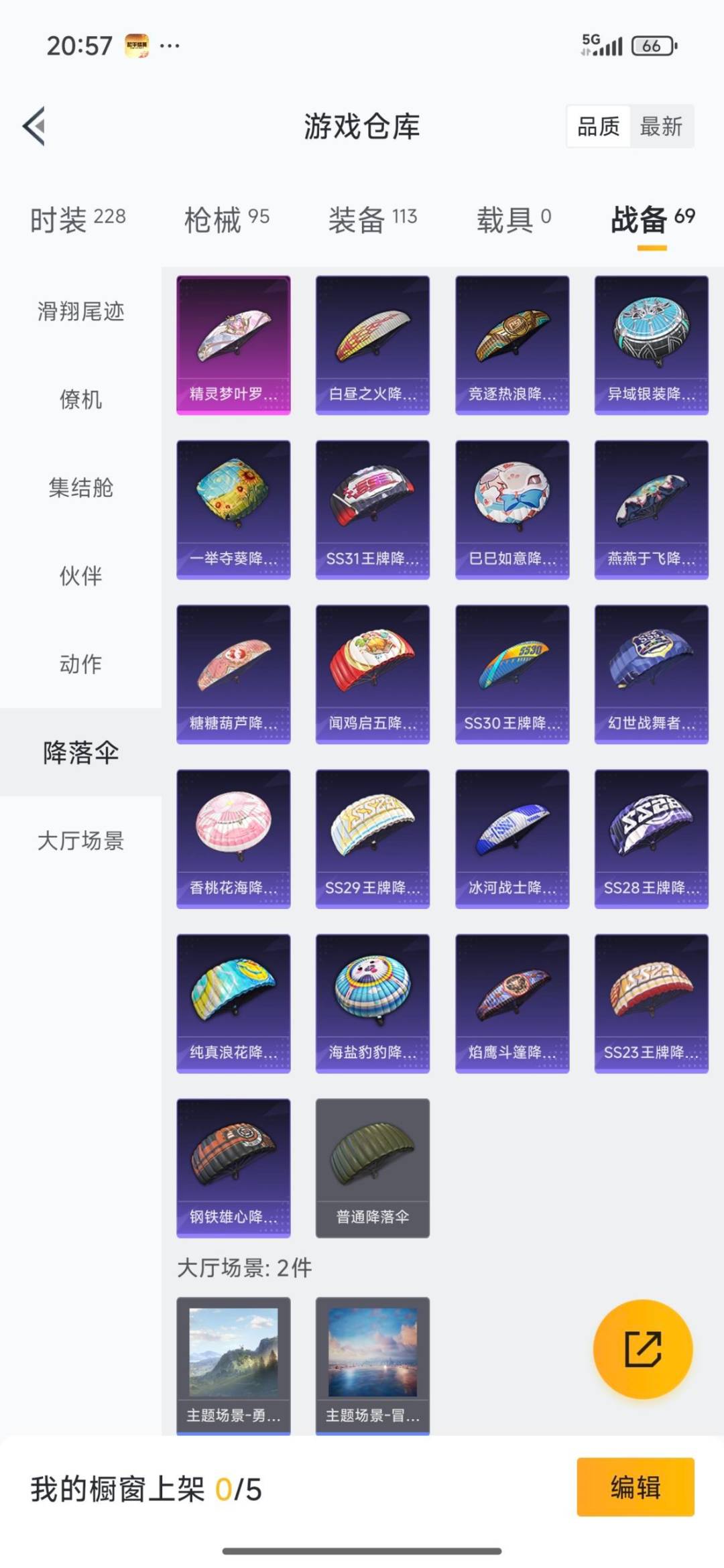The height and width of the screenshot is (1568, 724).
Task: Open the 滑翔尾迹 sidebar section
Action: (80, 312)
